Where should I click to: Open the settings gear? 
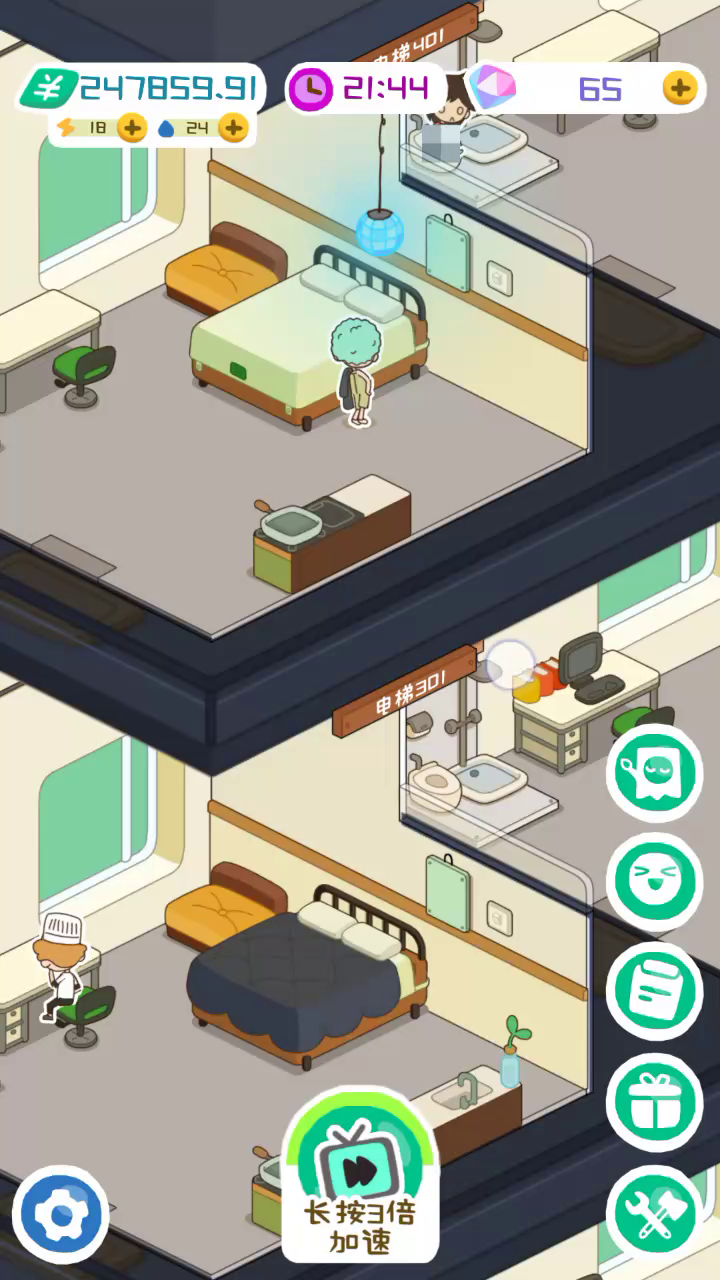pyautogui.click(x=61, y=1215)
